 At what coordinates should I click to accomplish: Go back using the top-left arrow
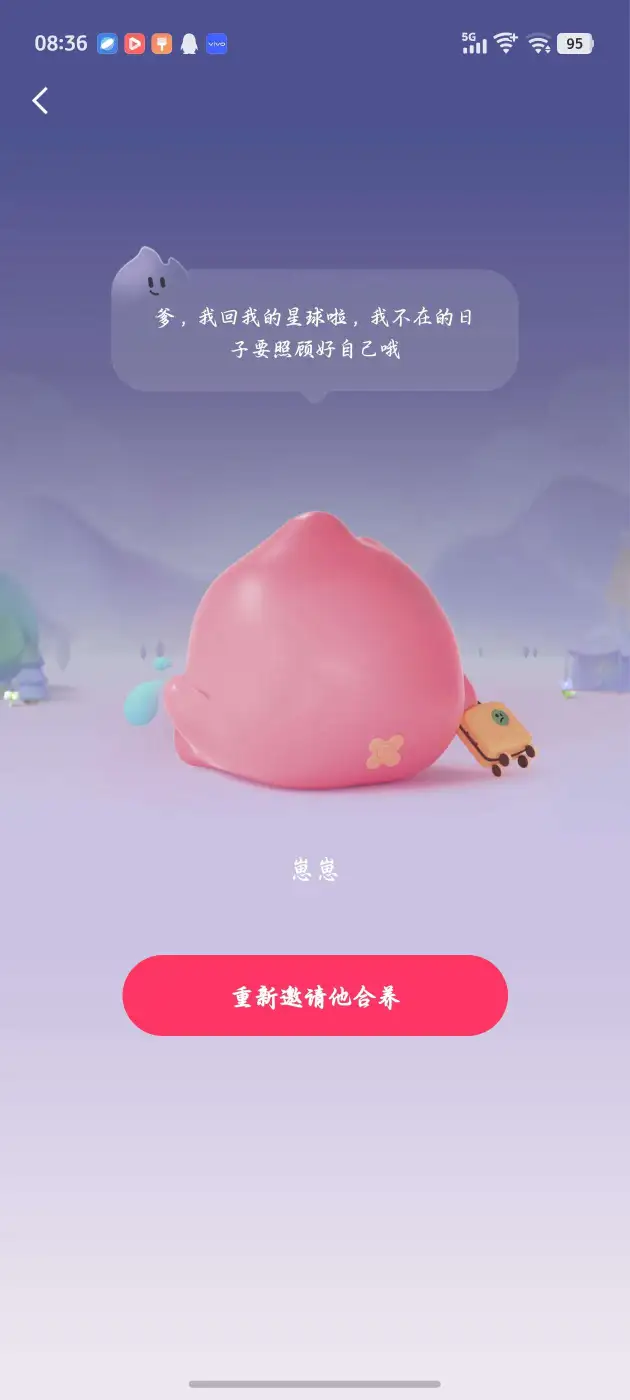[x=40, y=100]
